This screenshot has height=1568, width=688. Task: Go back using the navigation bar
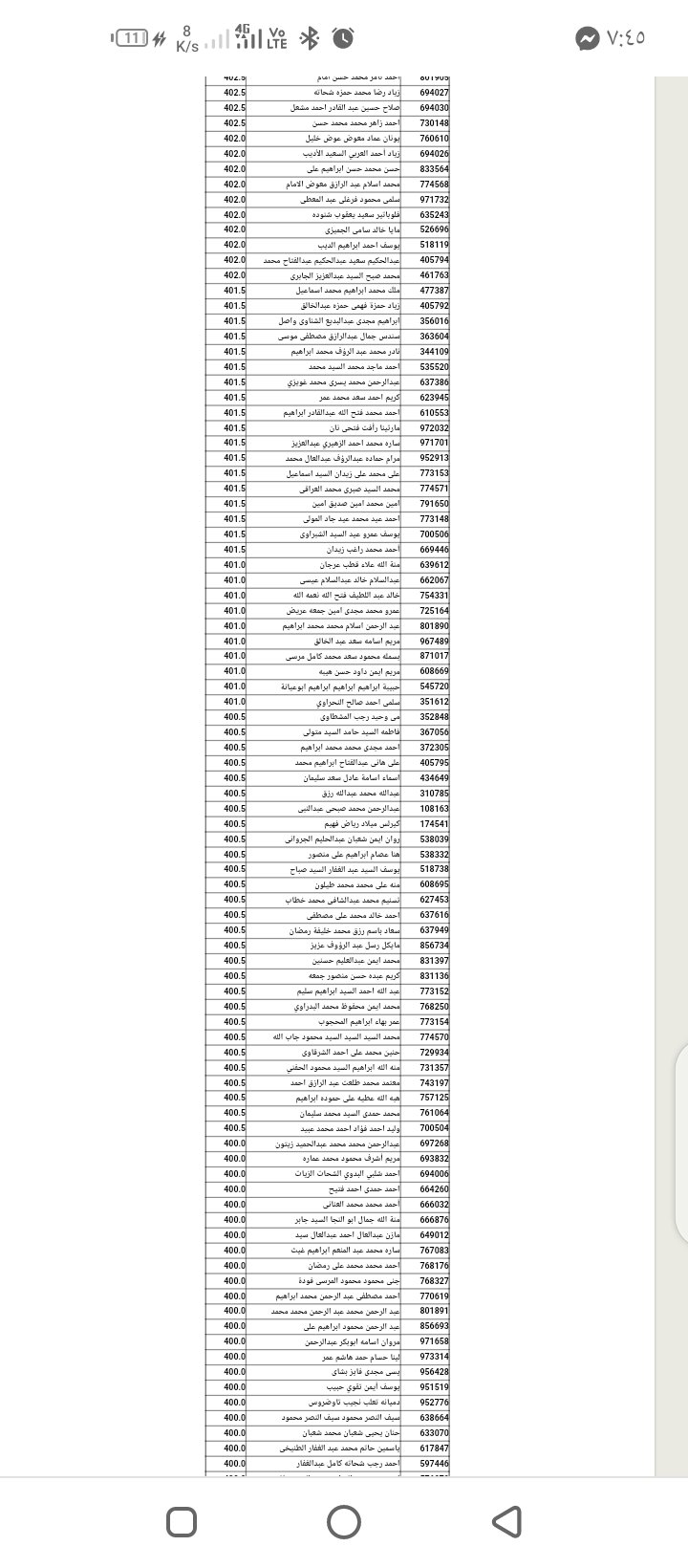click(x=507, y=1520)
